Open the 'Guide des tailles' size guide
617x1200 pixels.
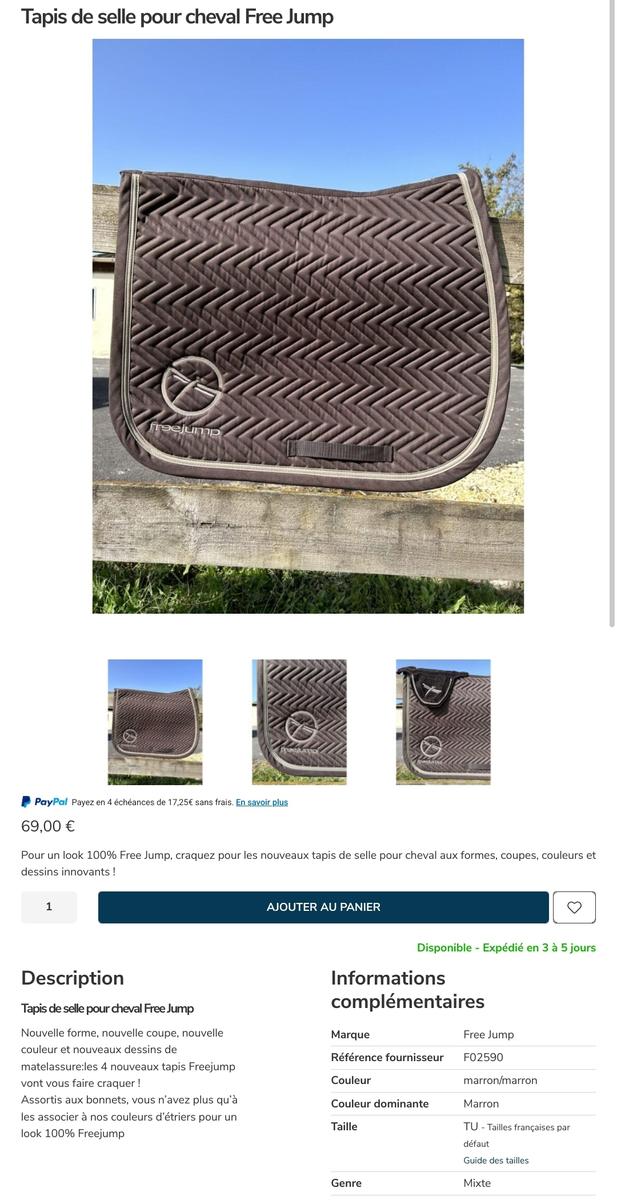tap(496, 1160)
